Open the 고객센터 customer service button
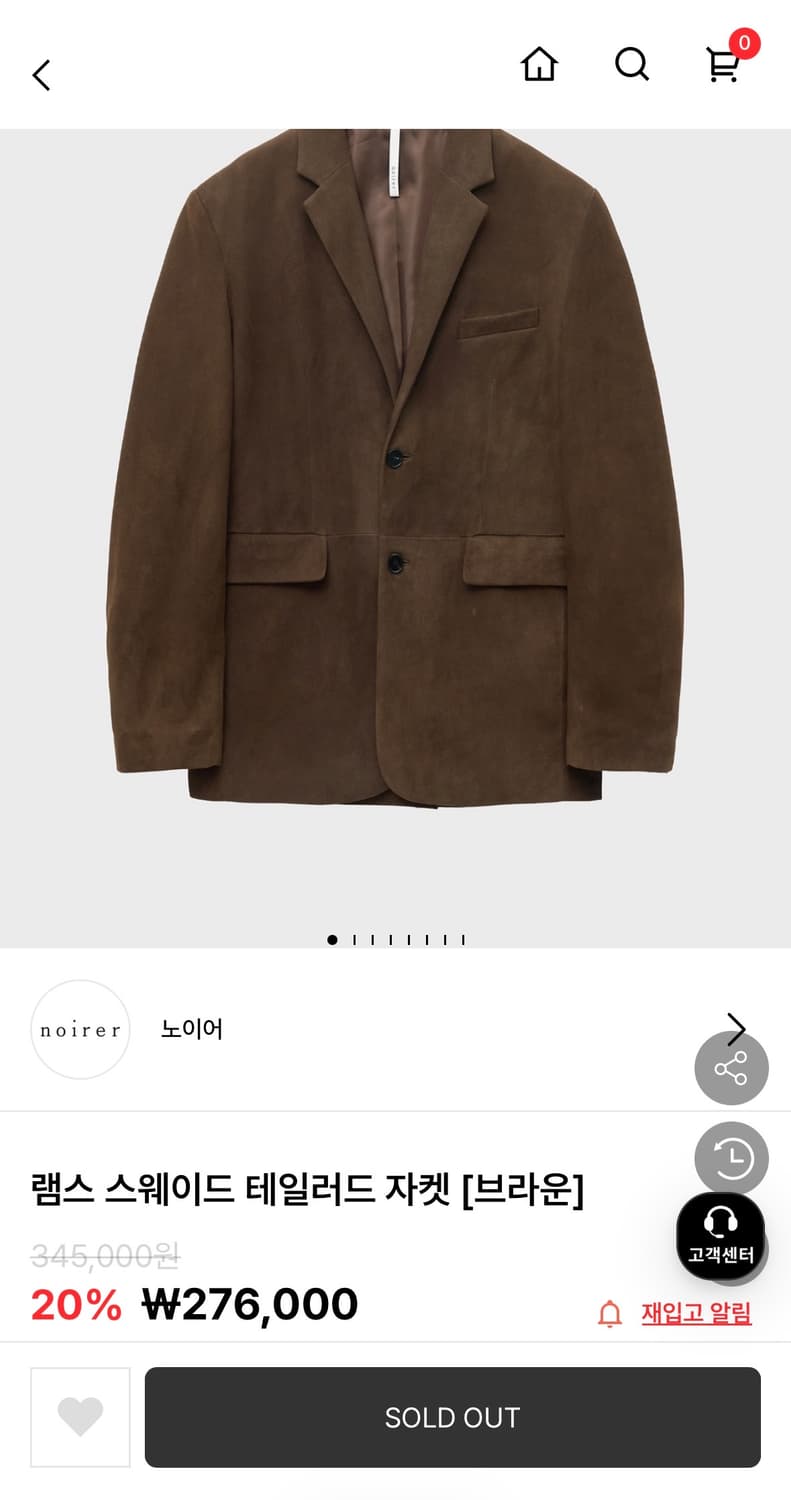Viewport: 791px width, 1500px height. [x=720, y=1236]
